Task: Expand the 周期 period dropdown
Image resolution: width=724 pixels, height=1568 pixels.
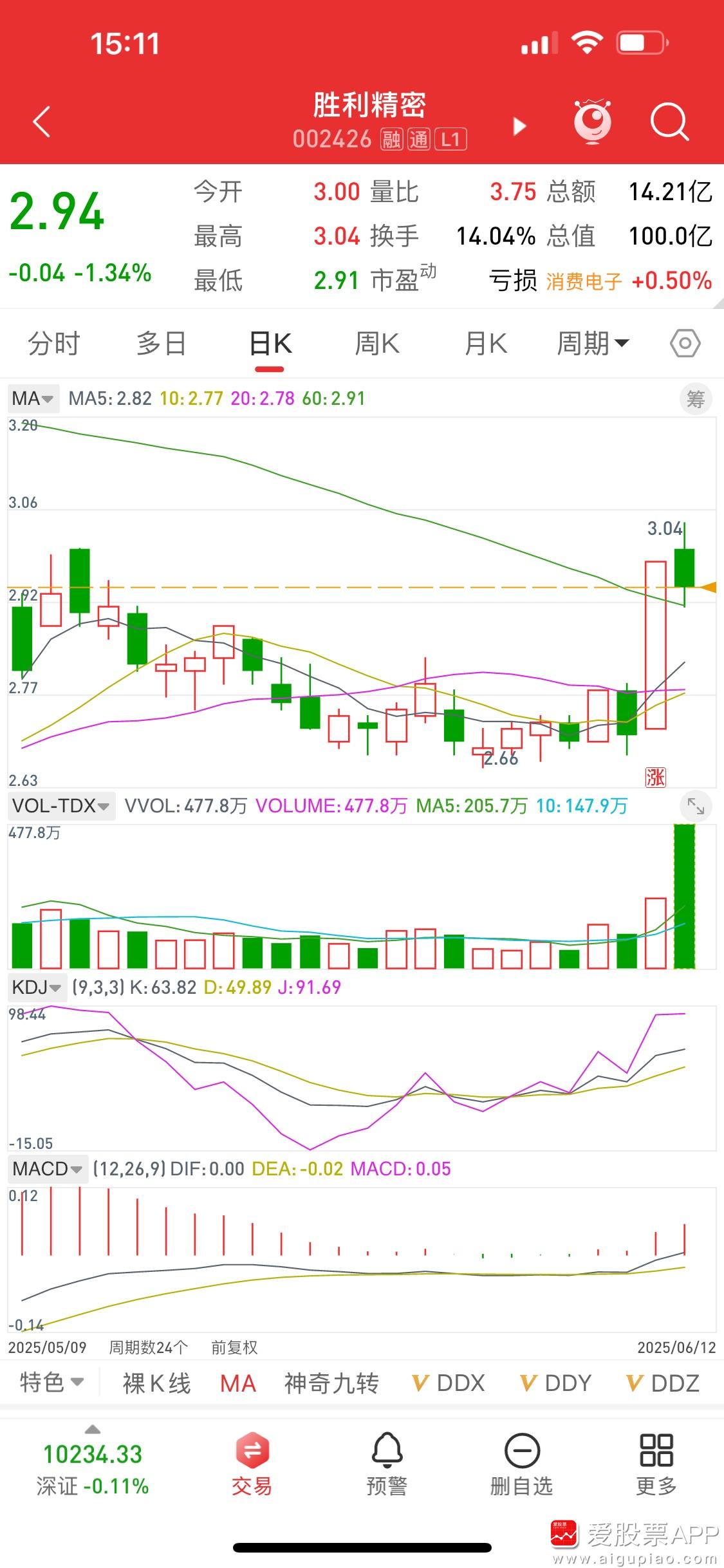Action: [x=592, y=343]
